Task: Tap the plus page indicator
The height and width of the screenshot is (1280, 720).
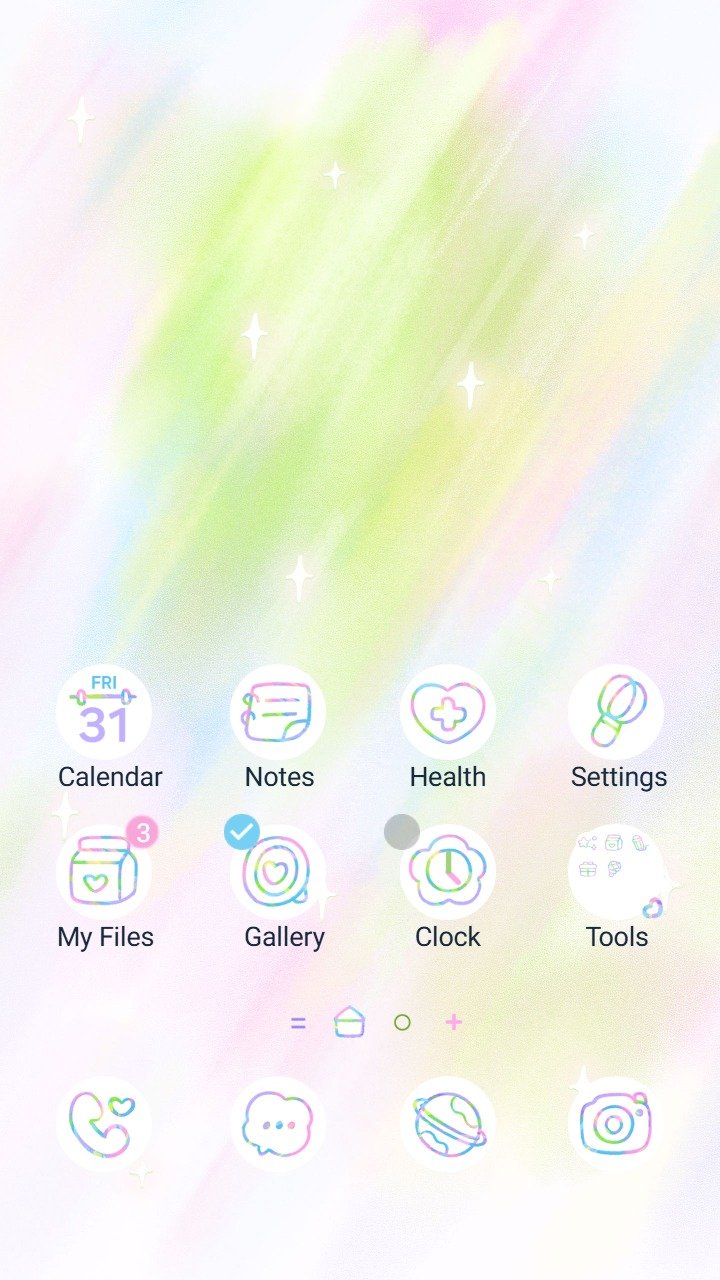Action: coord(454,1022)
